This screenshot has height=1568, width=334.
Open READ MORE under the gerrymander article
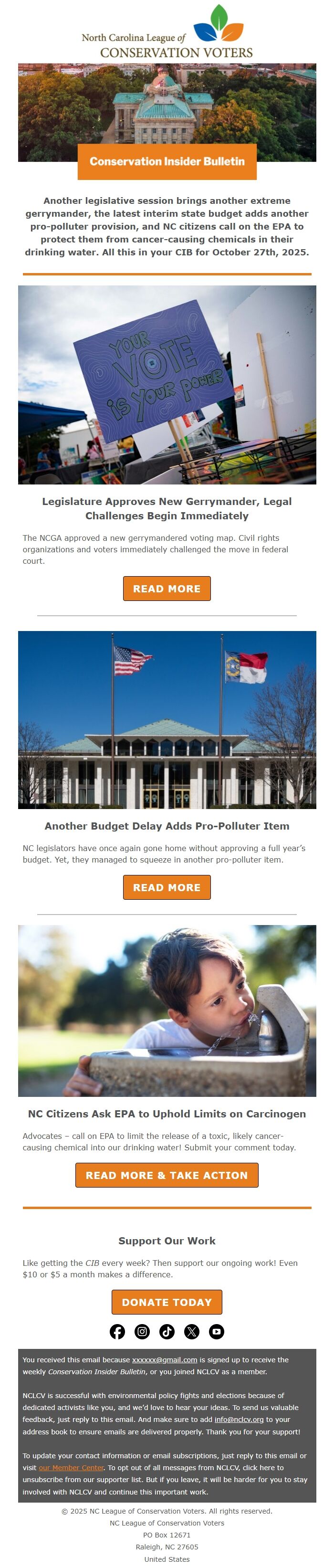pos(167,589)
